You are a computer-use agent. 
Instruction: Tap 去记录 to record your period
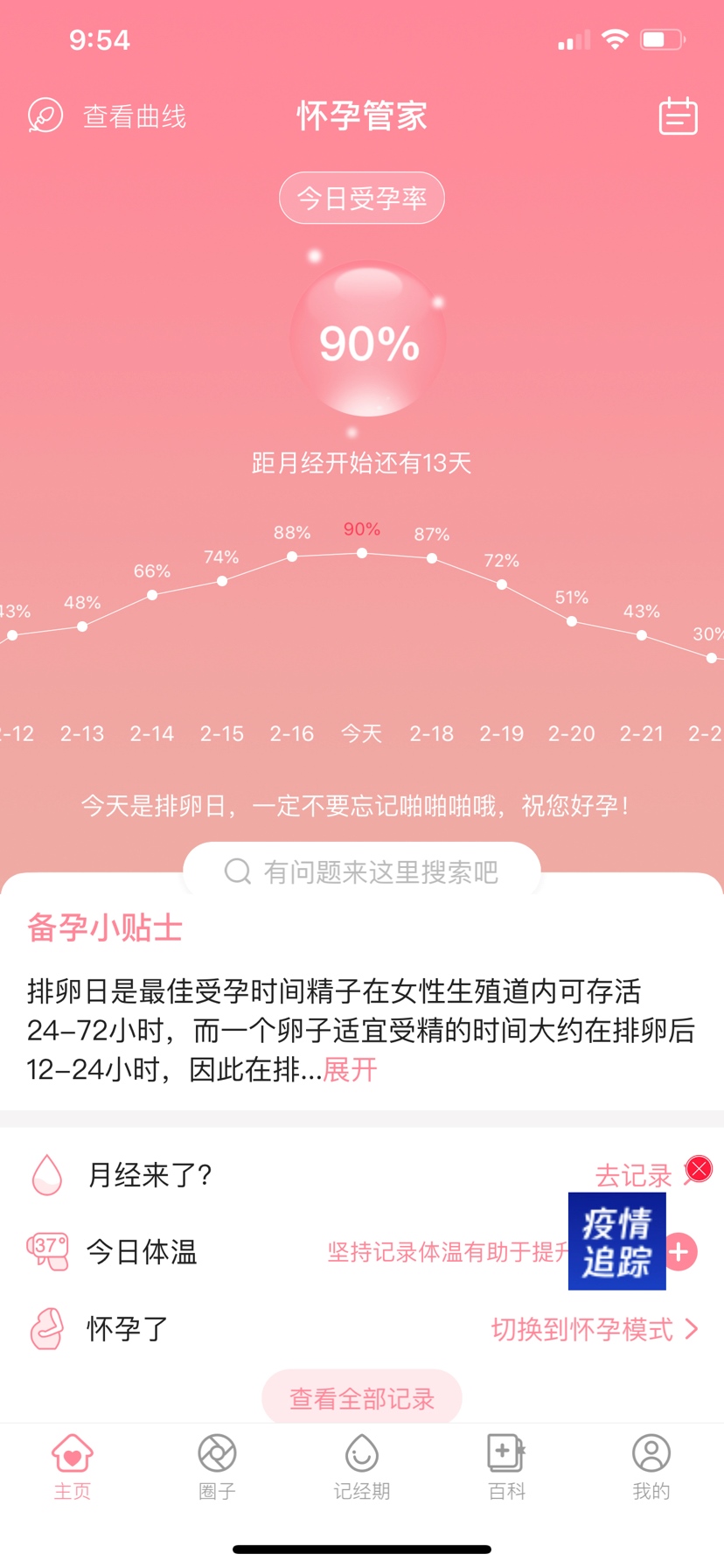pos(633,1175)
